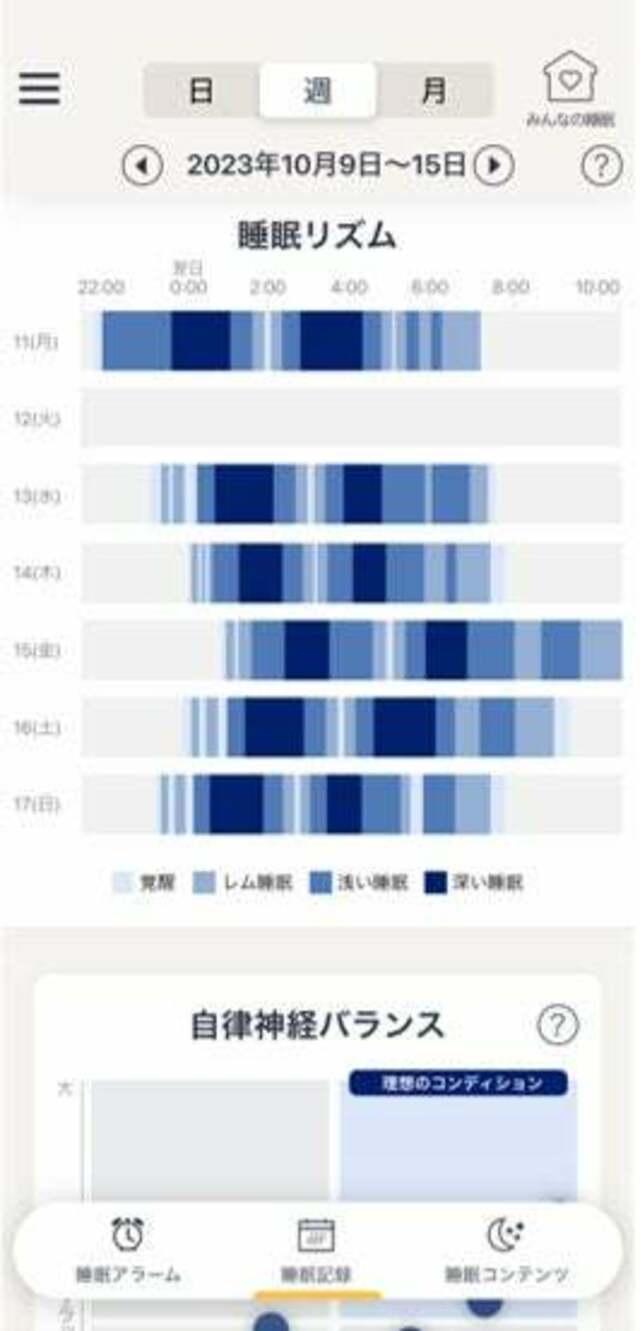Open the hamburger menu
The height and width of the screenshot is (1331, 640).
pyautogui.click(x=40, y=89)
